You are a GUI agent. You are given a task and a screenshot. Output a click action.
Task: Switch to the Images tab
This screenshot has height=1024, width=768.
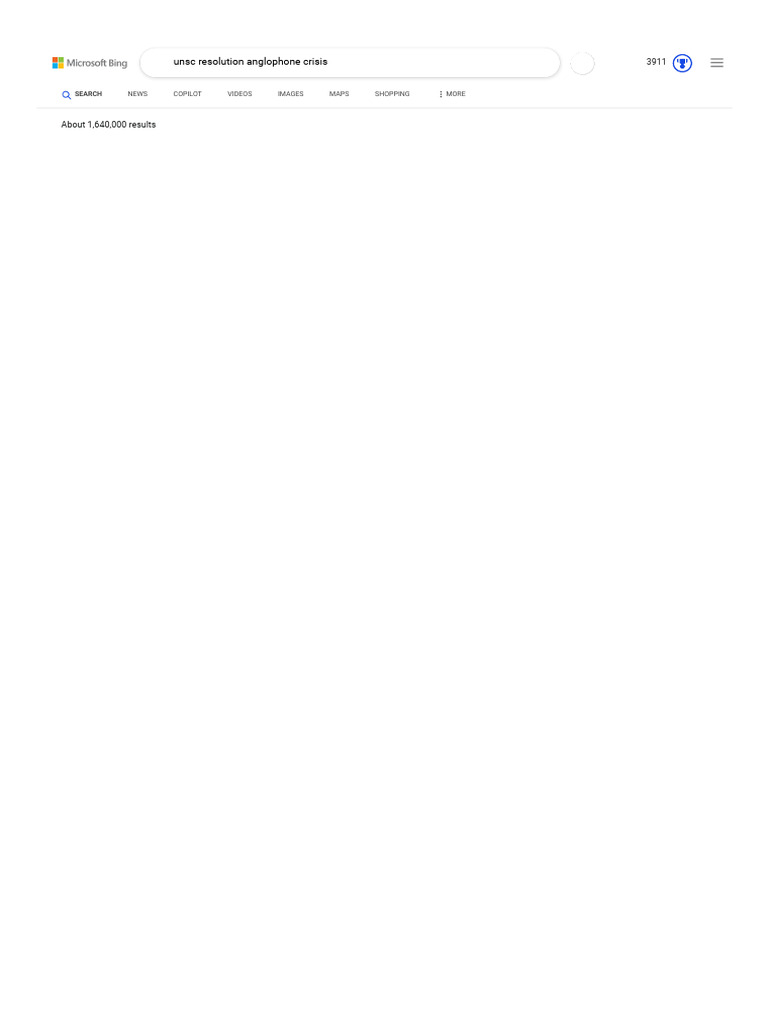pos(291,94)
